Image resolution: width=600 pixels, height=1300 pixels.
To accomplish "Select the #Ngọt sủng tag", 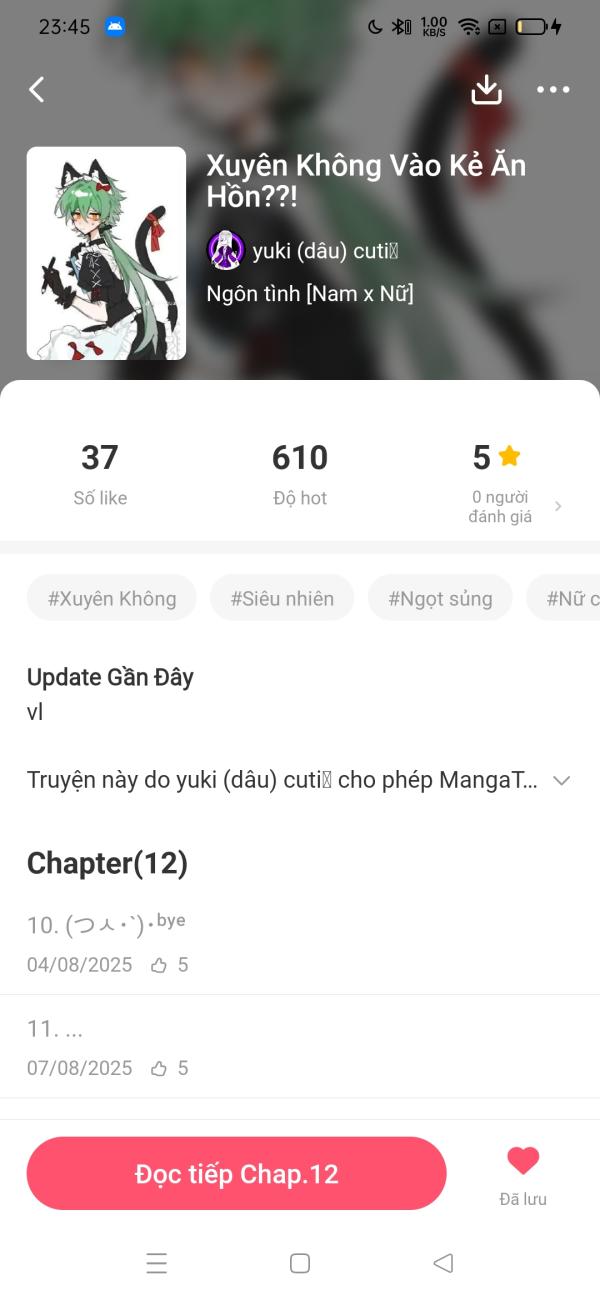I will tap(440, 598).
